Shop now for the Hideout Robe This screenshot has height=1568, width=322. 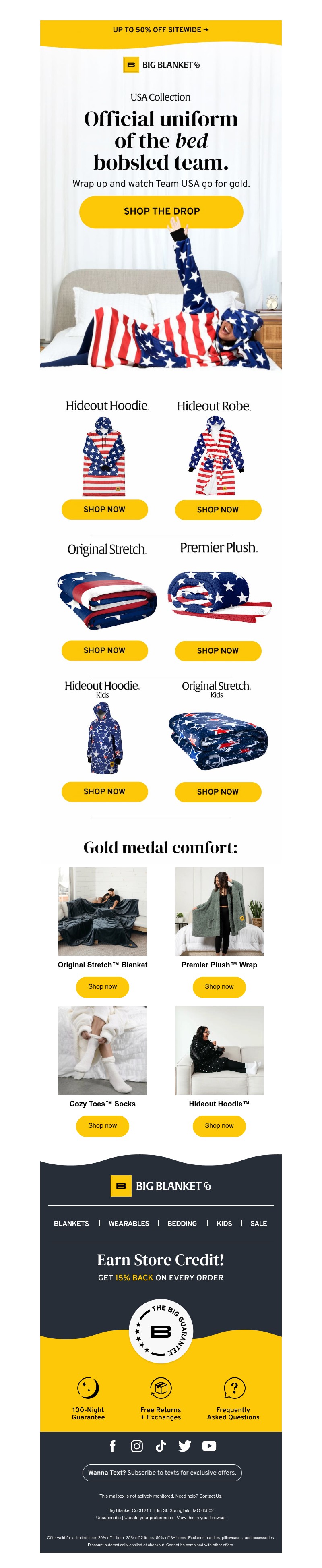click(218, 510)
